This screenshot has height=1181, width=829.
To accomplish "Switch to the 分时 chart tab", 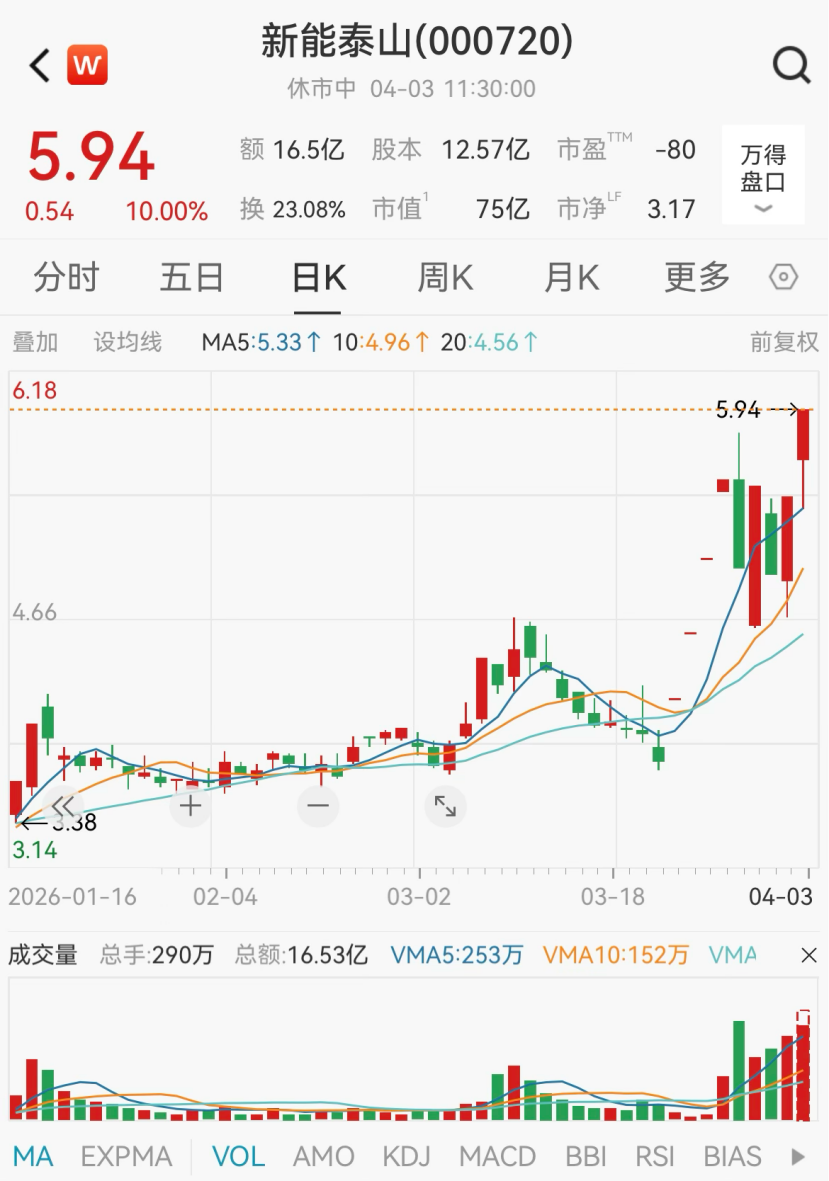I will pos(66,277).
